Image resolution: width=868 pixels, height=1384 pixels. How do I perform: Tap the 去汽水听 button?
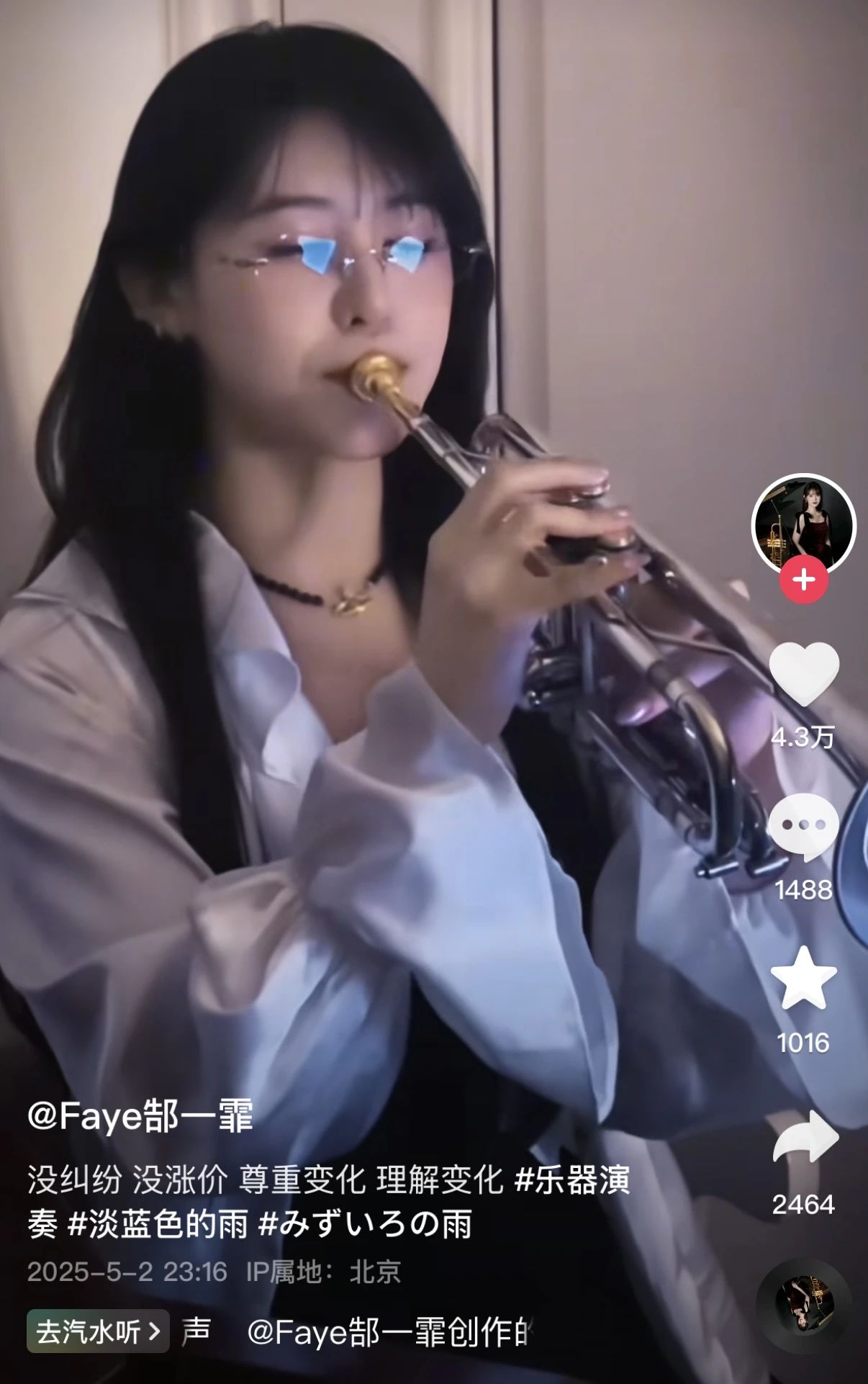98,1331
